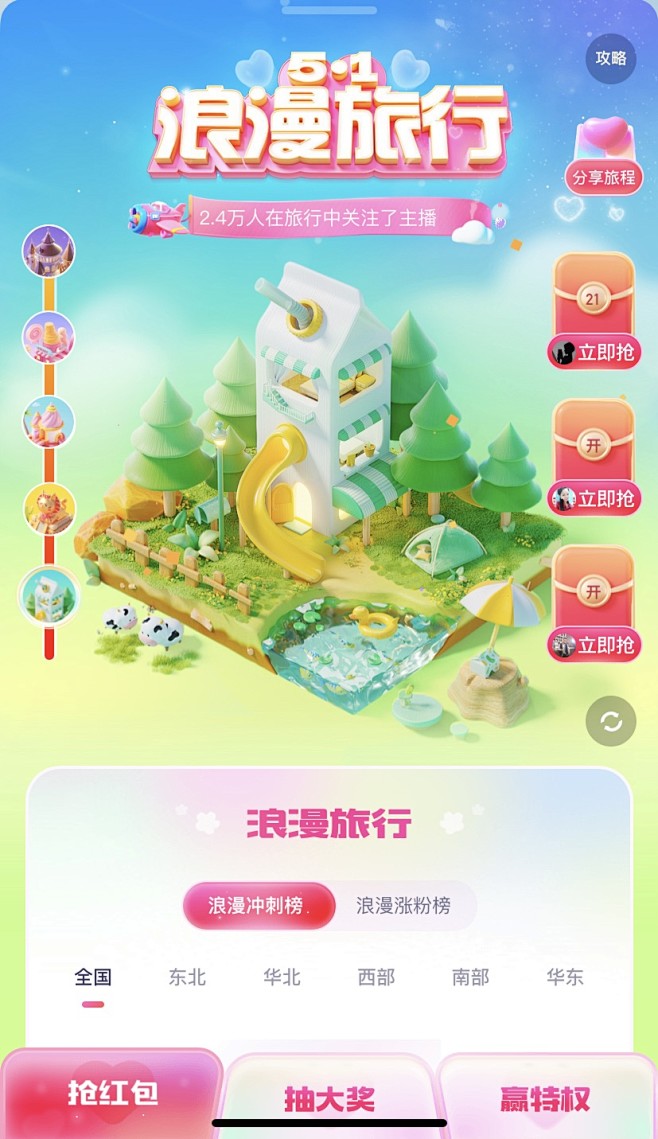This screenshot has width=658, height=1139.
Task: Select the 浪漫冲刺榜 ranking
Action: click(x=258, y=906)
